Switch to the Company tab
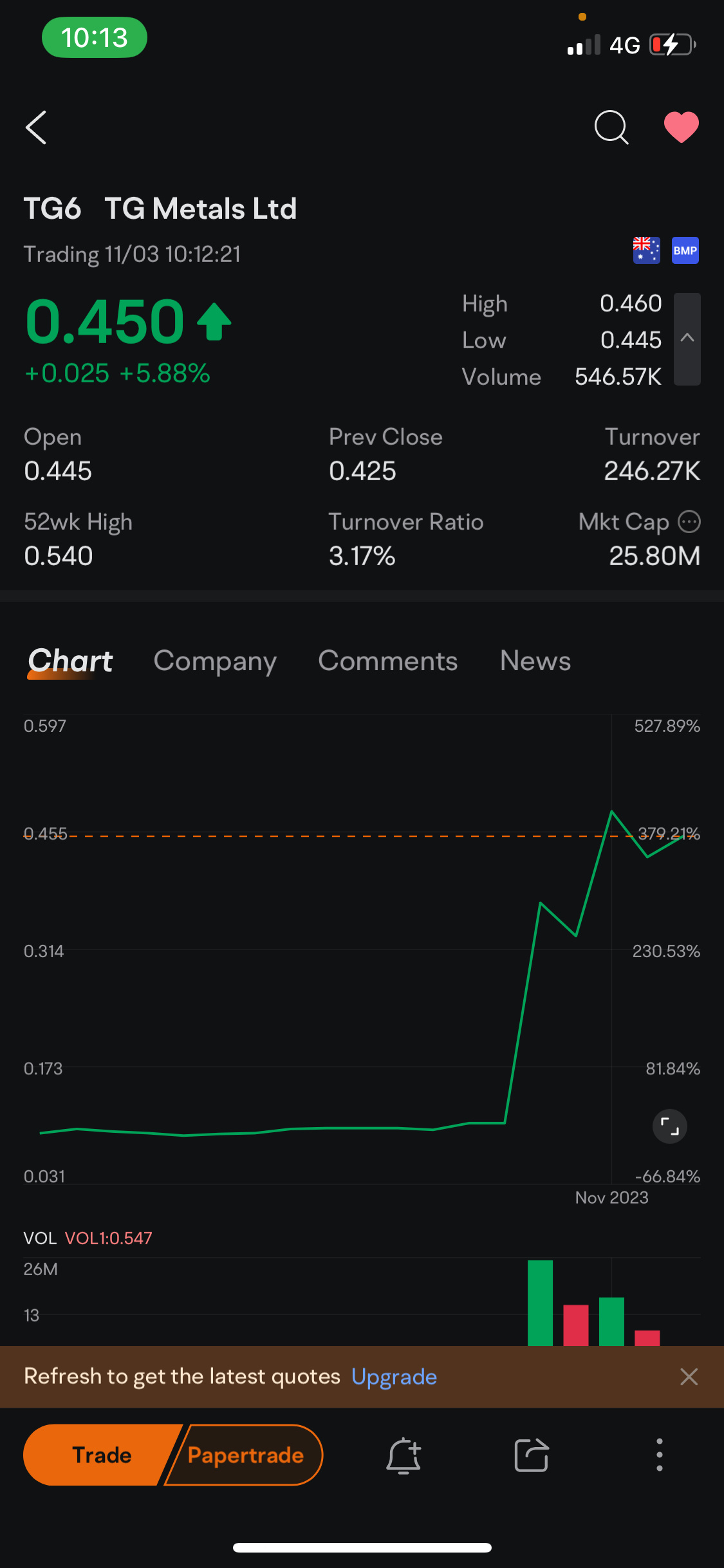724x1568 pixels. [x=215, y=661]
